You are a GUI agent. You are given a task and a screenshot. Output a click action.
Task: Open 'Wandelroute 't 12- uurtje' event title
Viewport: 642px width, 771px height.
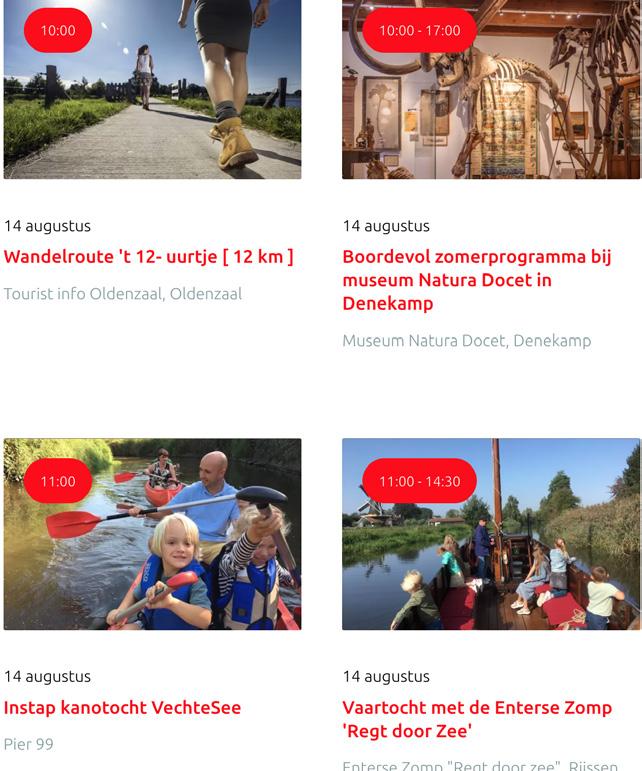148,257
